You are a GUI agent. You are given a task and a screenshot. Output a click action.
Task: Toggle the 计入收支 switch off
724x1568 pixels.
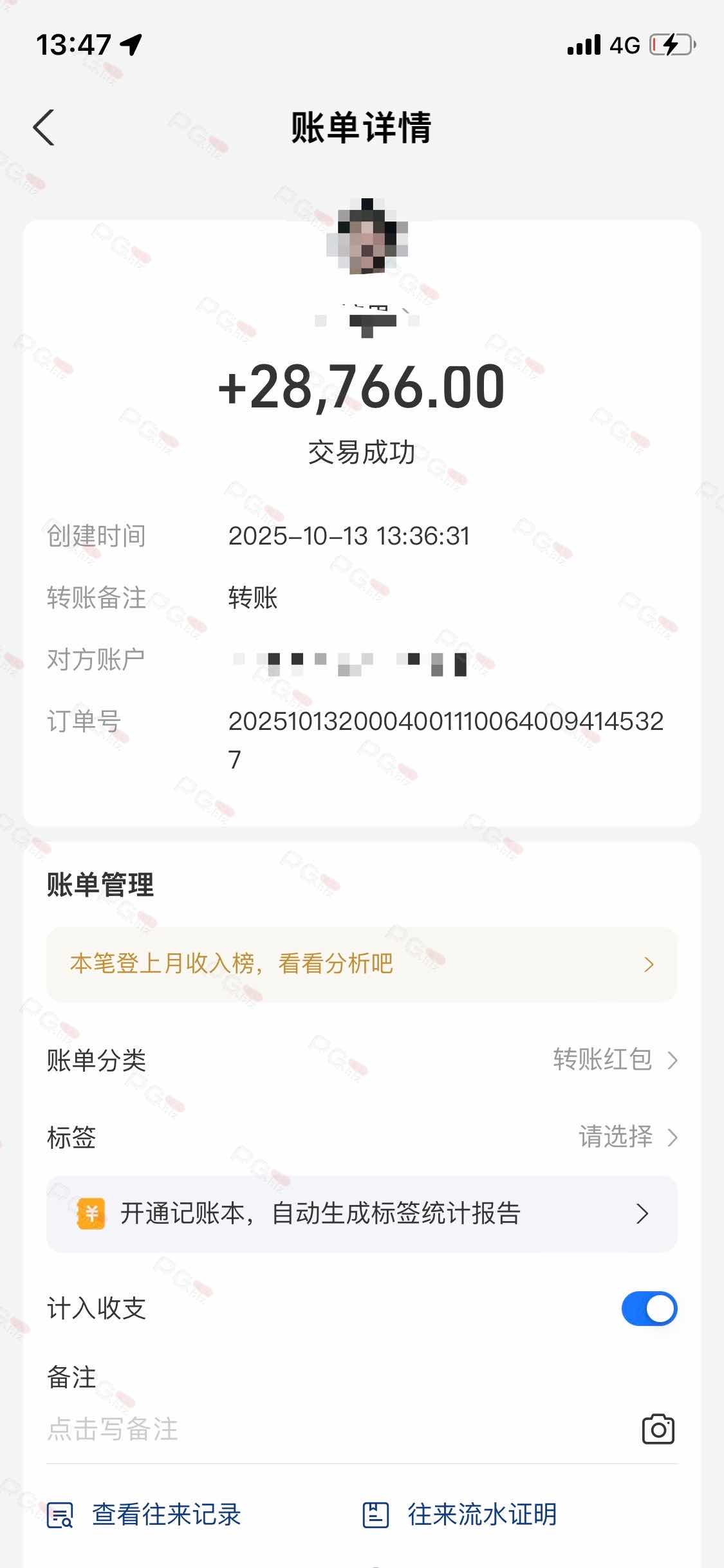click(649, 1309)
